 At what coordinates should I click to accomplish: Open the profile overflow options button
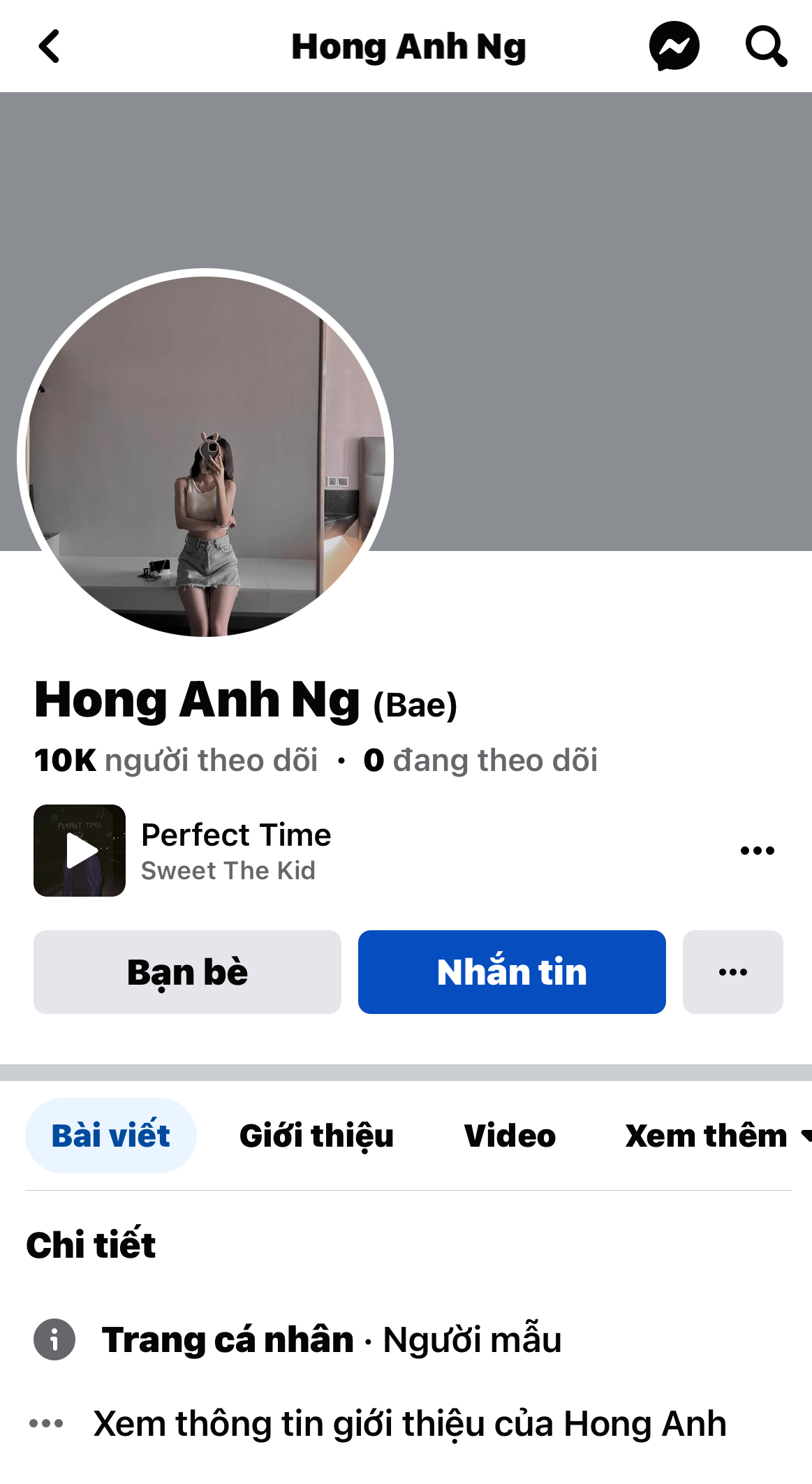point(732,972)
